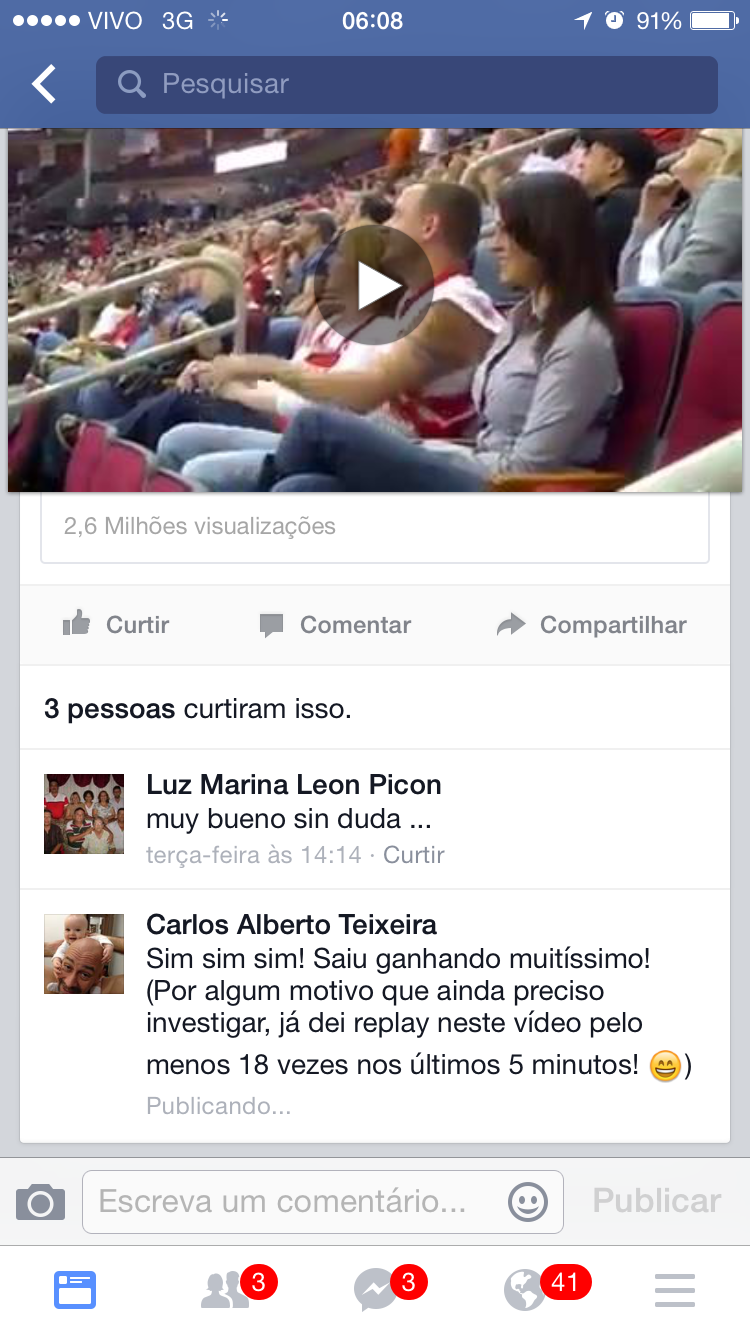The image size is (750, 1334).
Task: Open the More menu tab
Action: 675,1290
